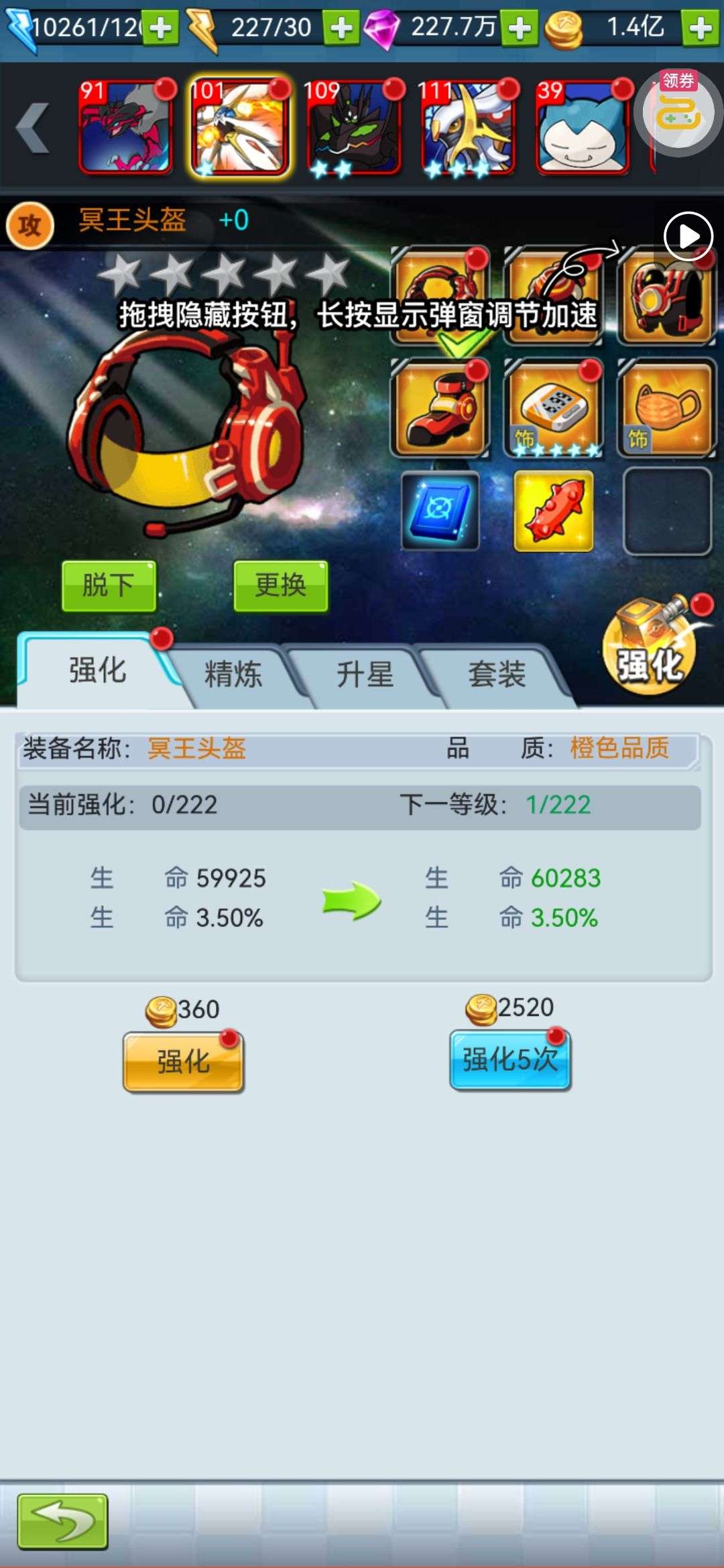Tap the blue 强化5次 button
724x1568 pixels.
[510, 1061]
